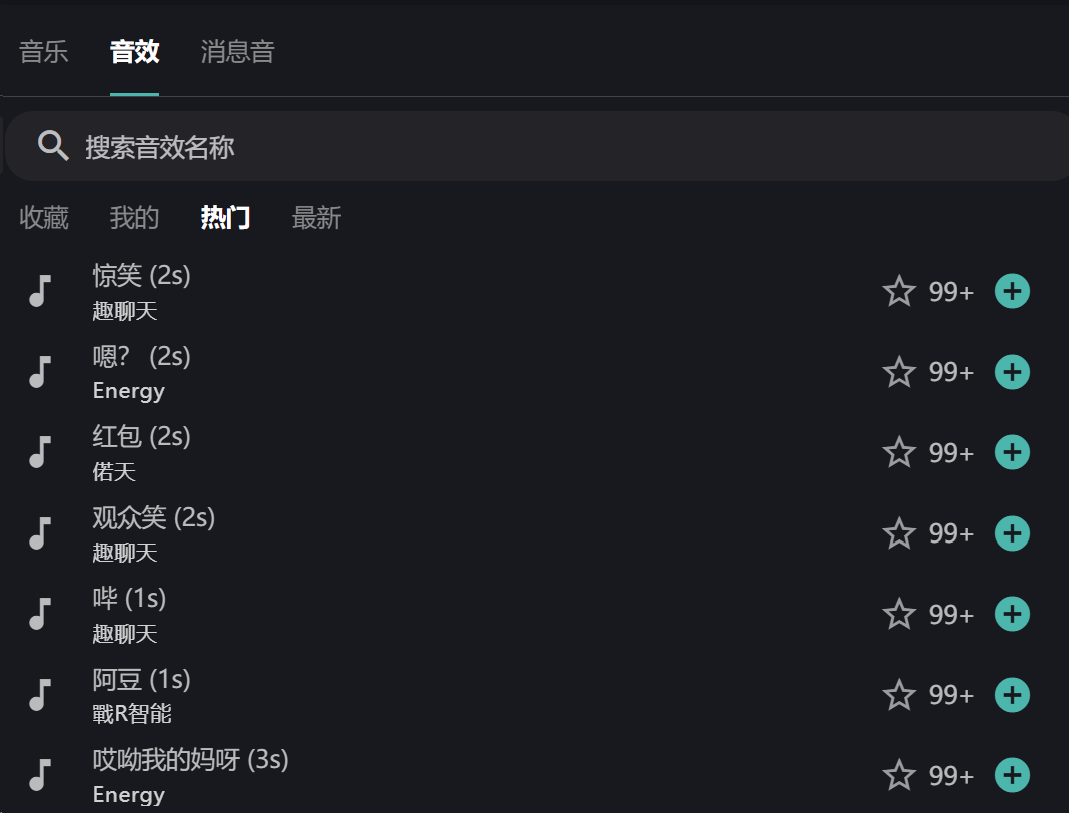Add the 嗯? sound effect
This screenshot has height=813, width=1069.
click(x=1012, y=372)
